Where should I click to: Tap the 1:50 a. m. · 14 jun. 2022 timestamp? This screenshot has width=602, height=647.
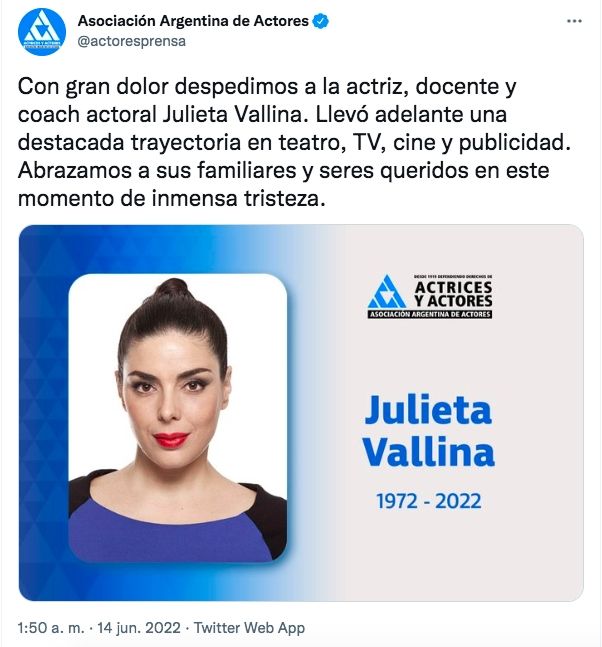point(99,628)
